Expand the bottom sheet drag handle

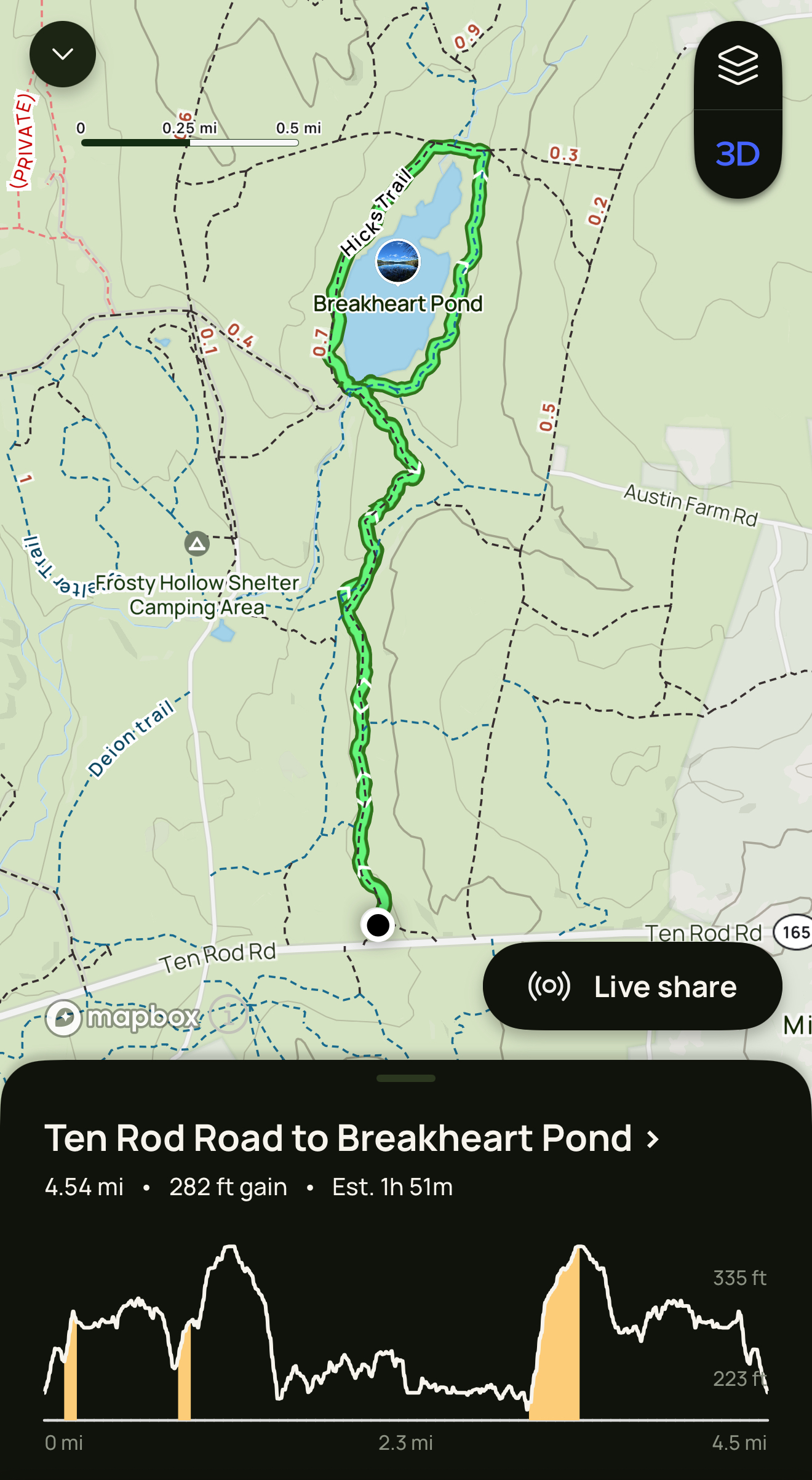coord(406,1078)
